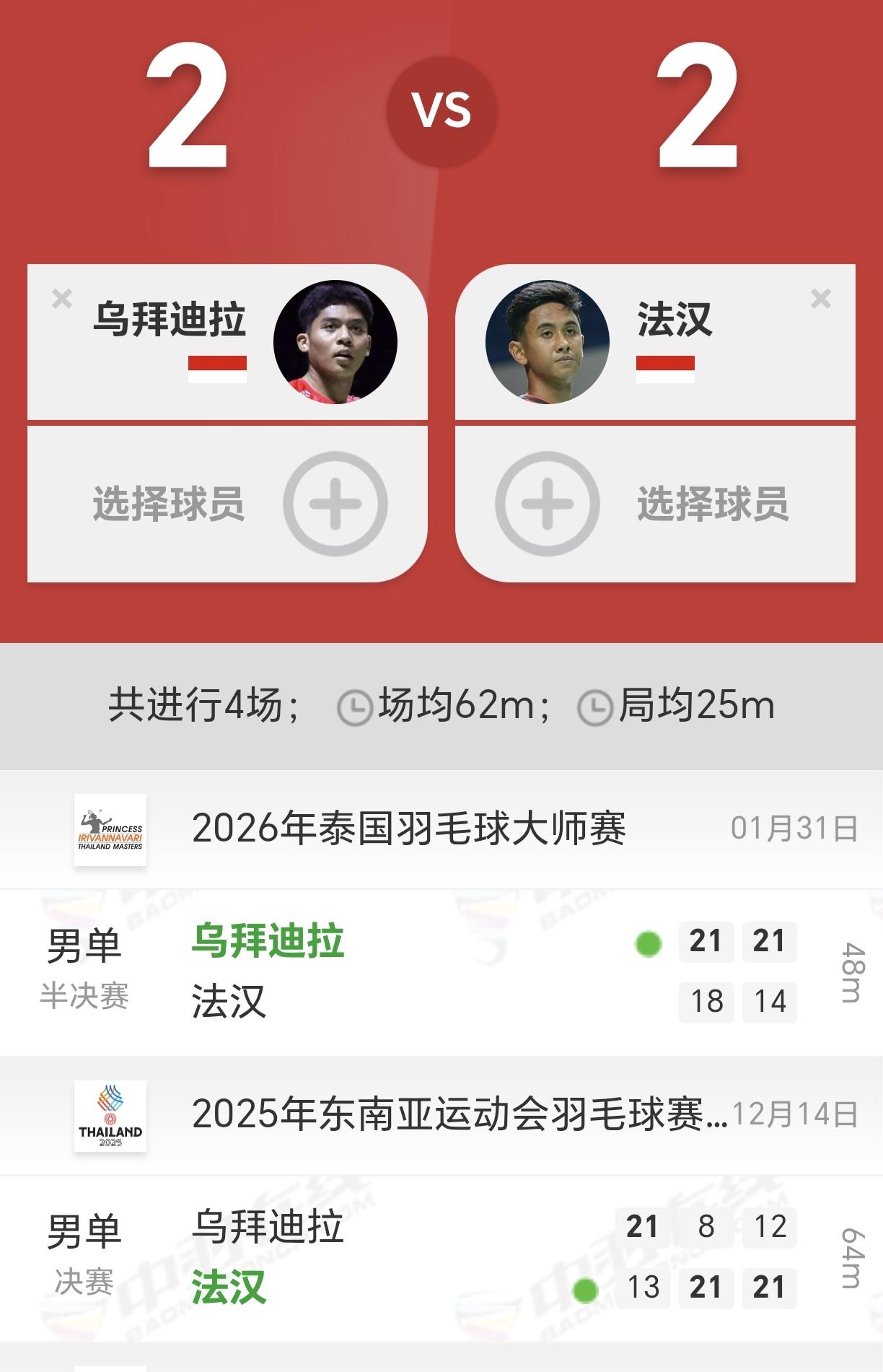This screenshot has height=1372, width=883.
Task: Click the Thailand 2025 SEA Games logo
Action: coord(112,1115)
